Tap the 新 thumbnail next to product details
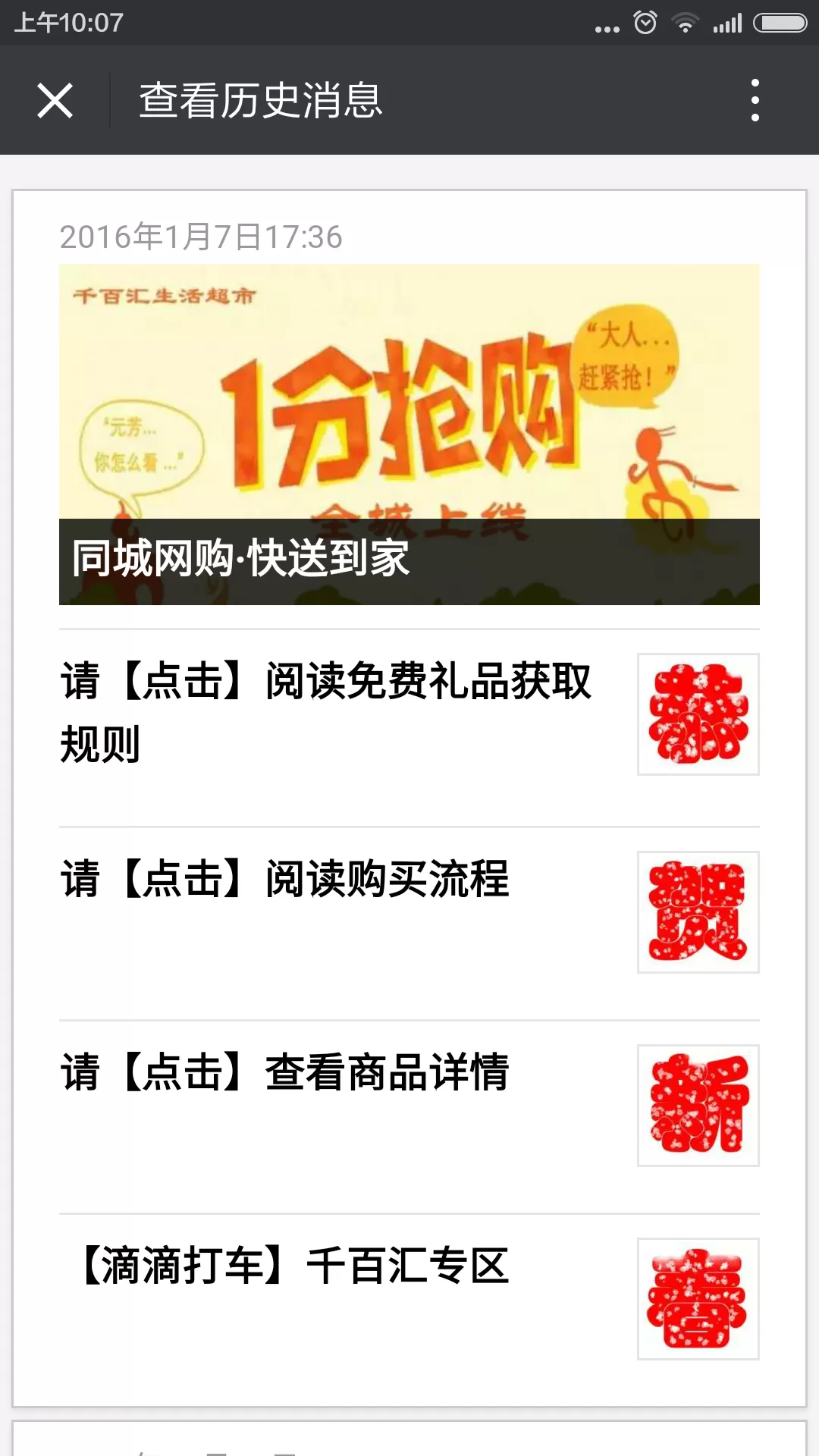The image size is (819, 1456). point(698,1106)
